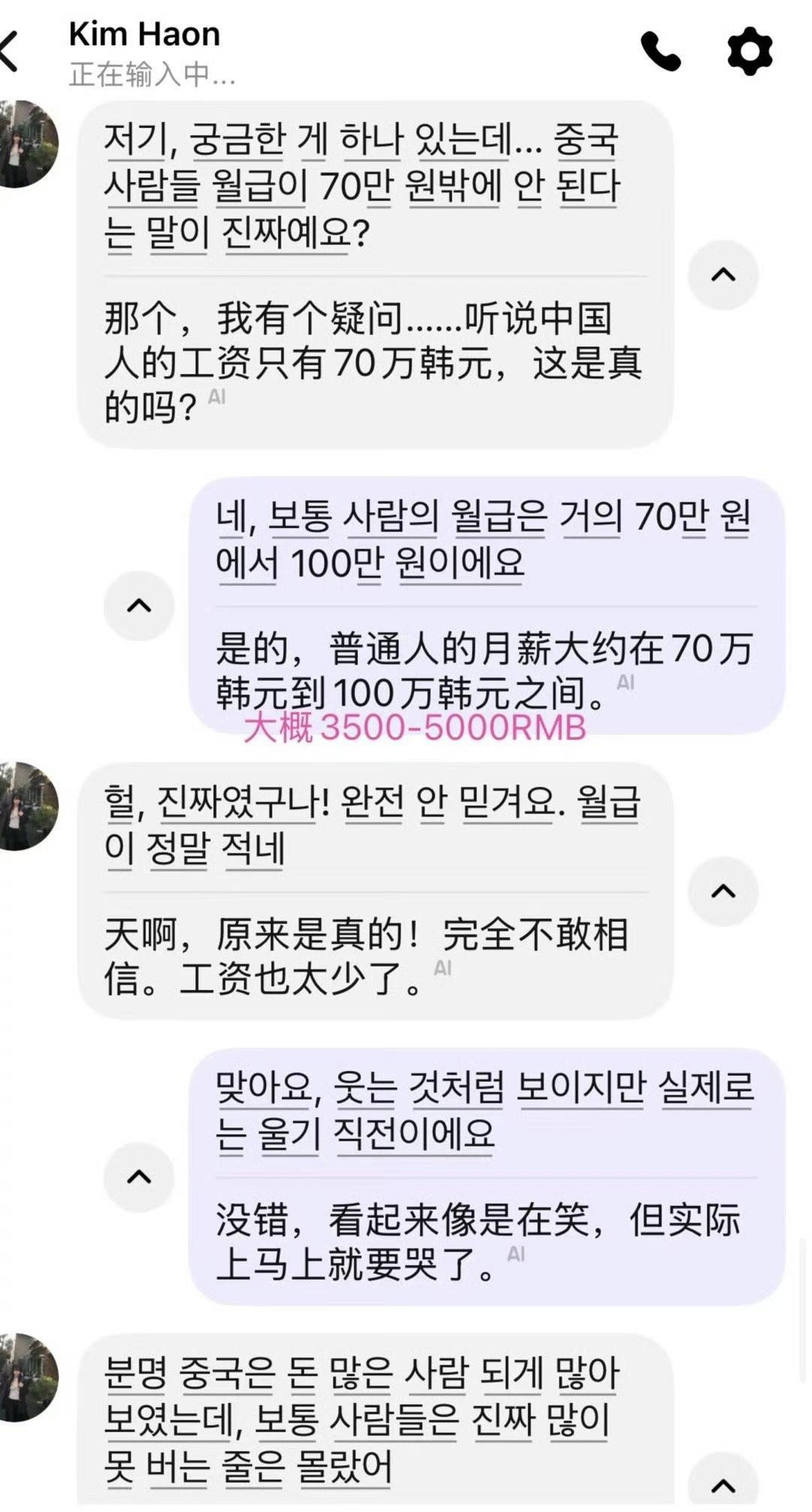Collapse the translation on the purple '70만 원' reply
This screenshot has height=1512, width=812.
[x=139, y=606]
